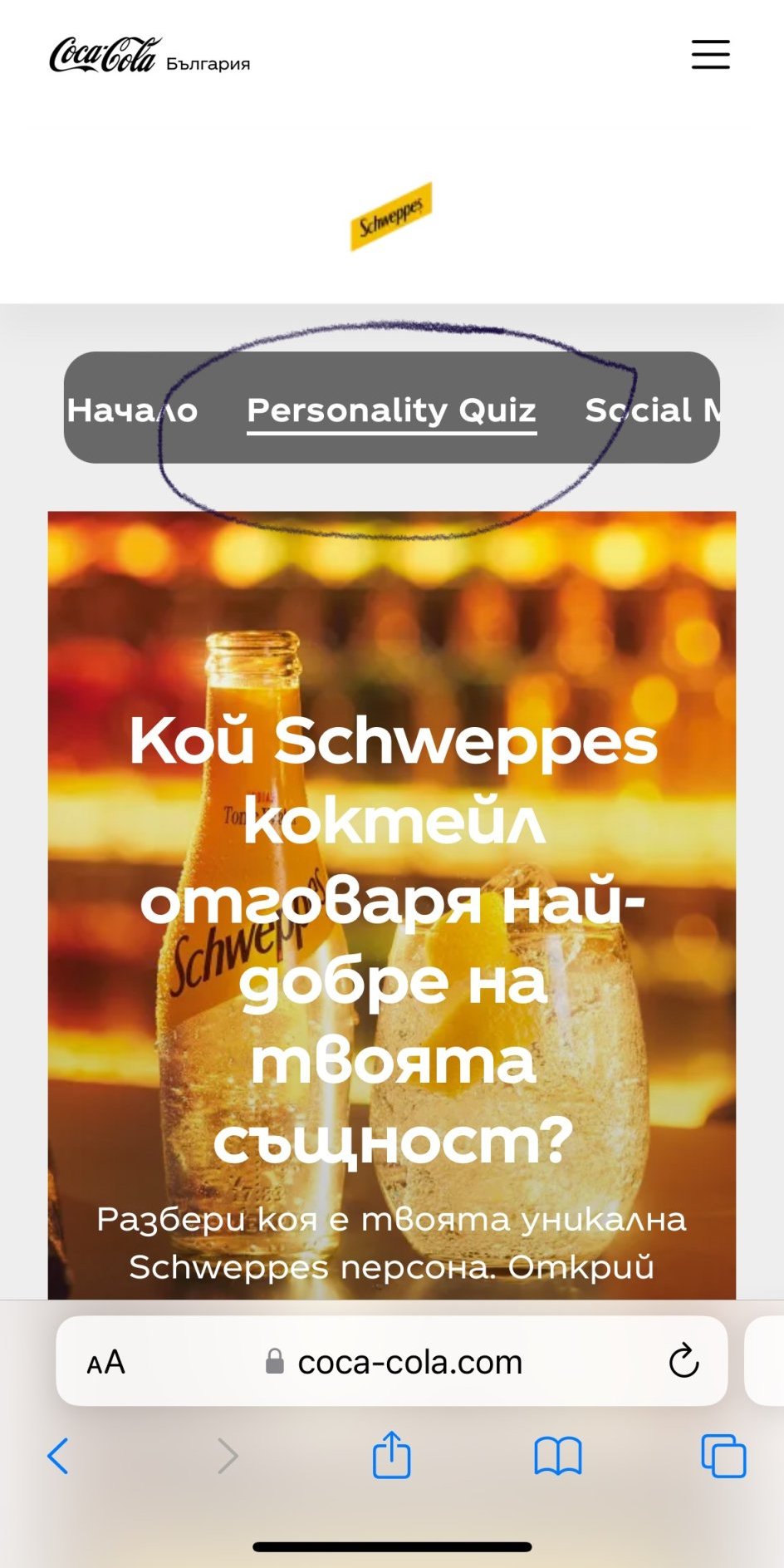Switch to the Social tab
The width and height of the screenshot is (784, 1568).
[x=652, y=410]
